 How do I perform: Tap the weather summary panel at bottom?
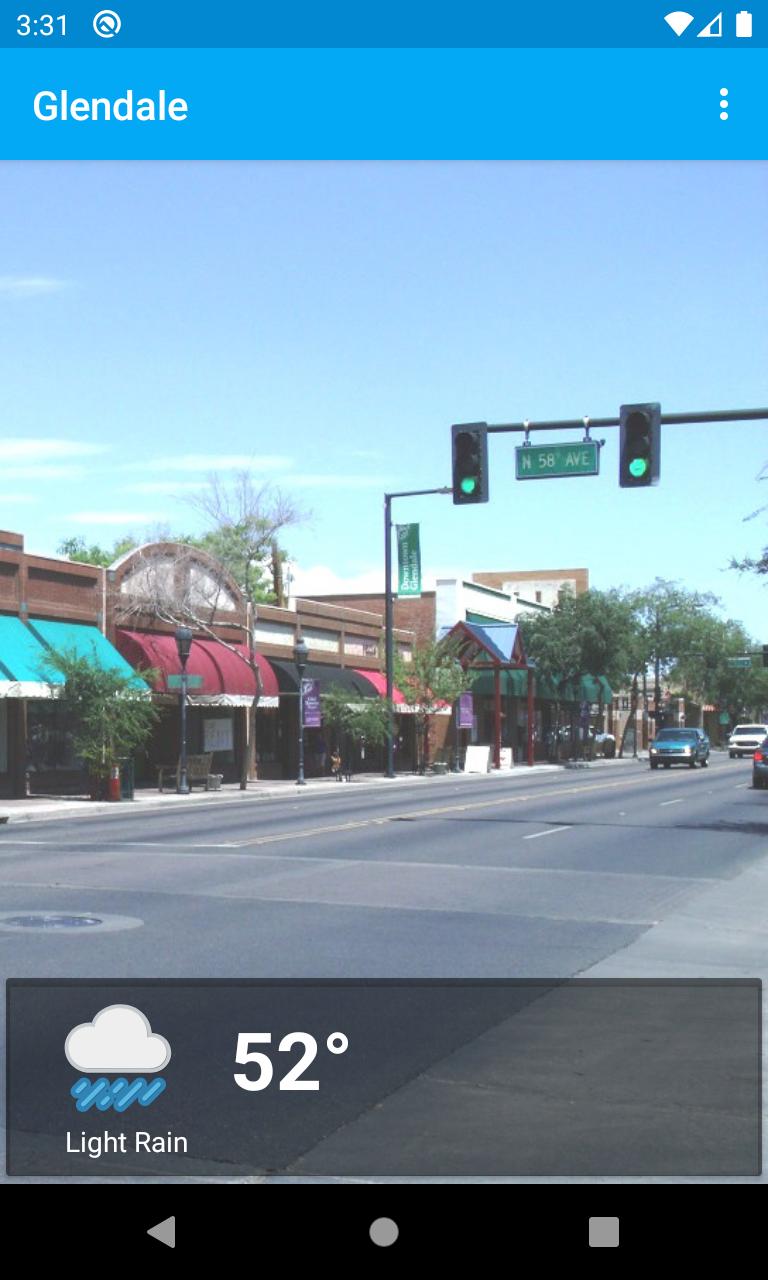point(384,1075)
